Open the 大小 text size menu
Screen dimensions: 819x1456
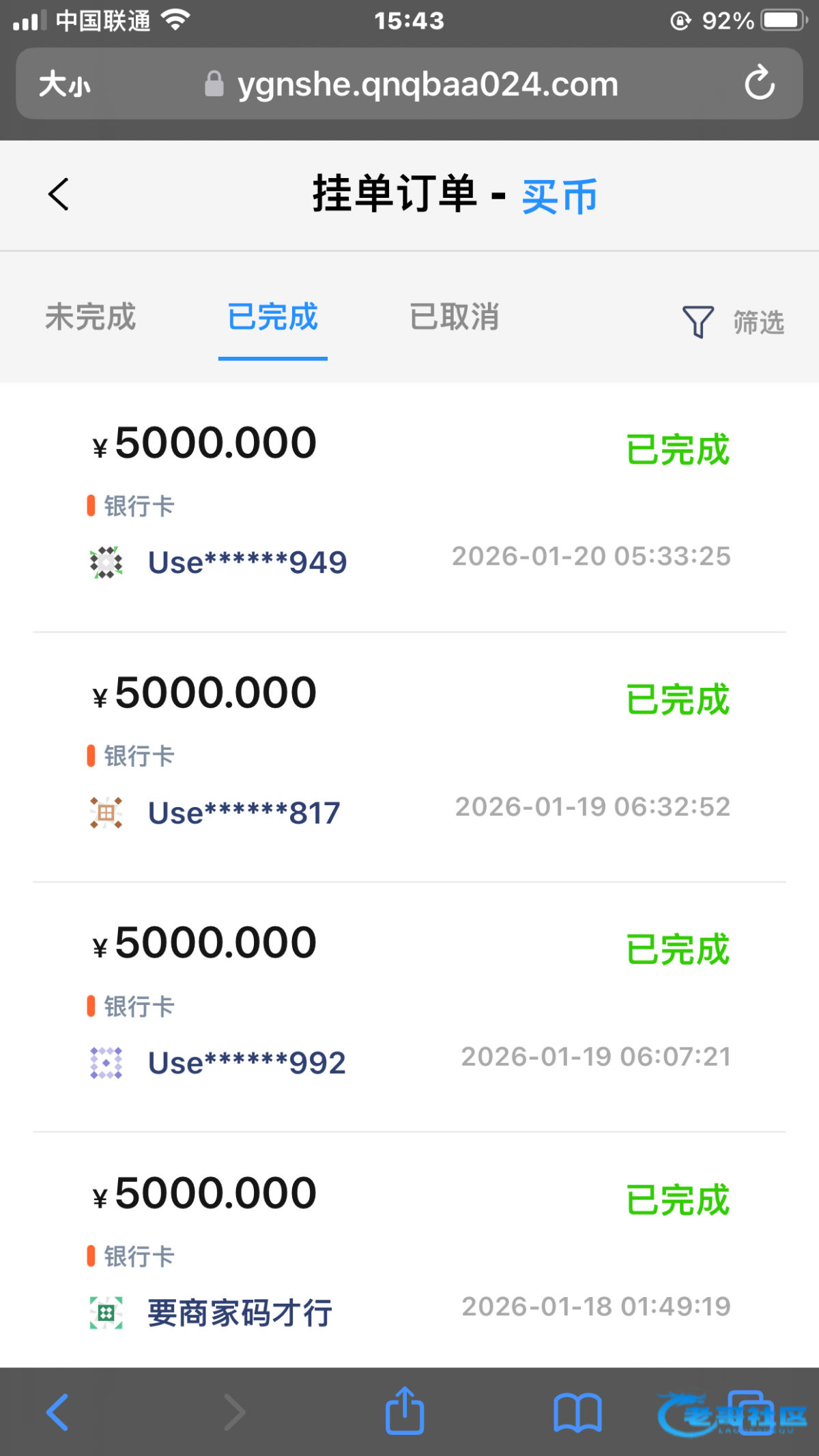tap(65, 85)
